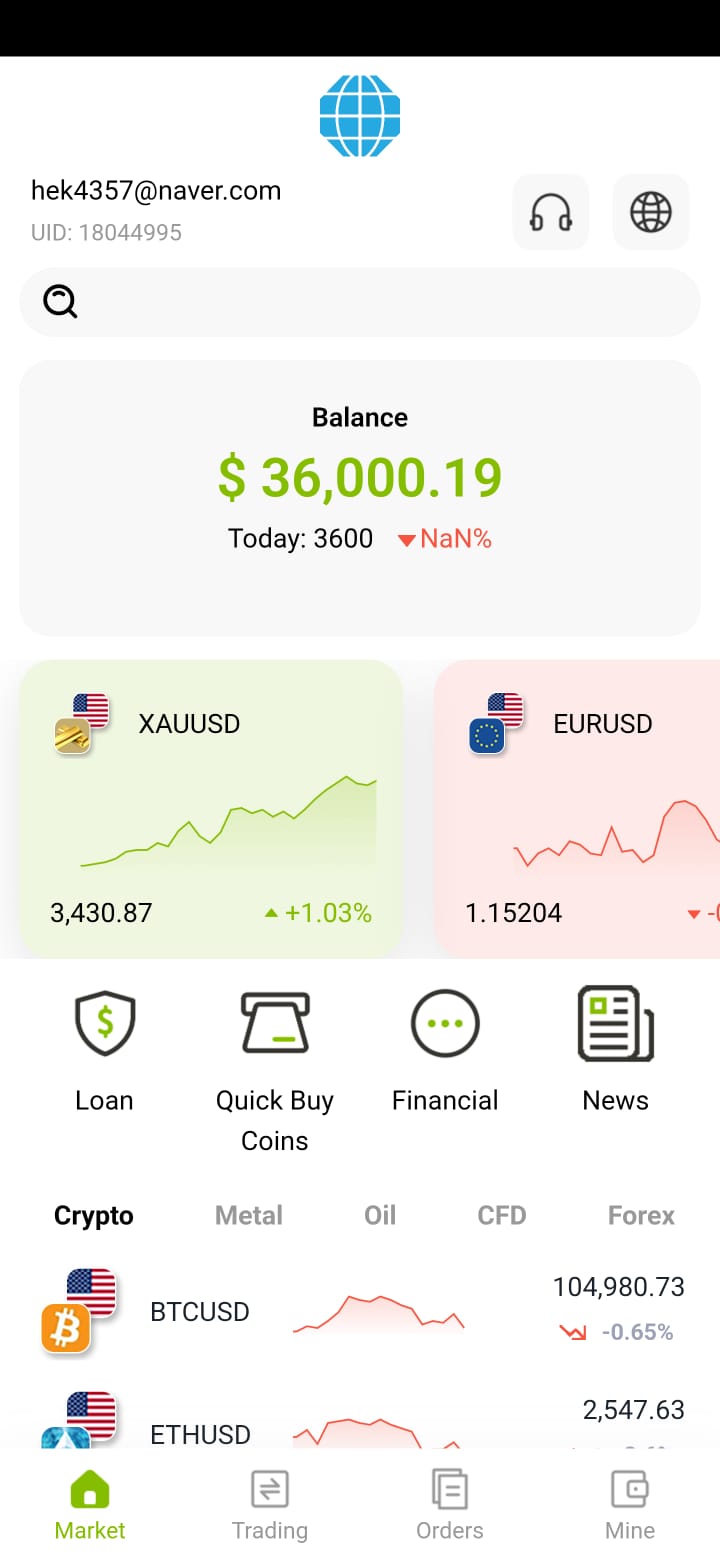The width and height of the screenshot is (720, 1560).
Task: Switch to the Oil tab
Action: point(380,1215)
